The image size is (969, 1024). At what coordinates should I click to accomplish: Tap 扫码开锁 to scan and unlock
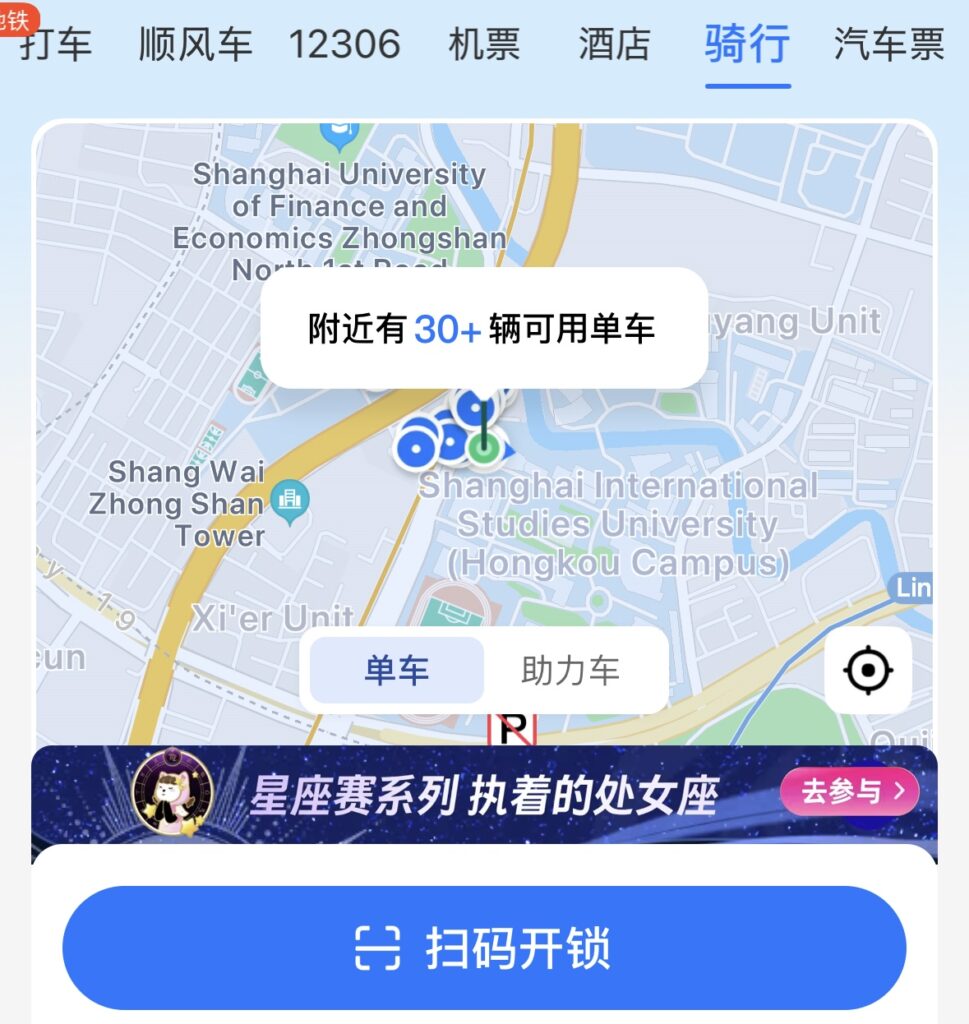[x=484, y=948]
